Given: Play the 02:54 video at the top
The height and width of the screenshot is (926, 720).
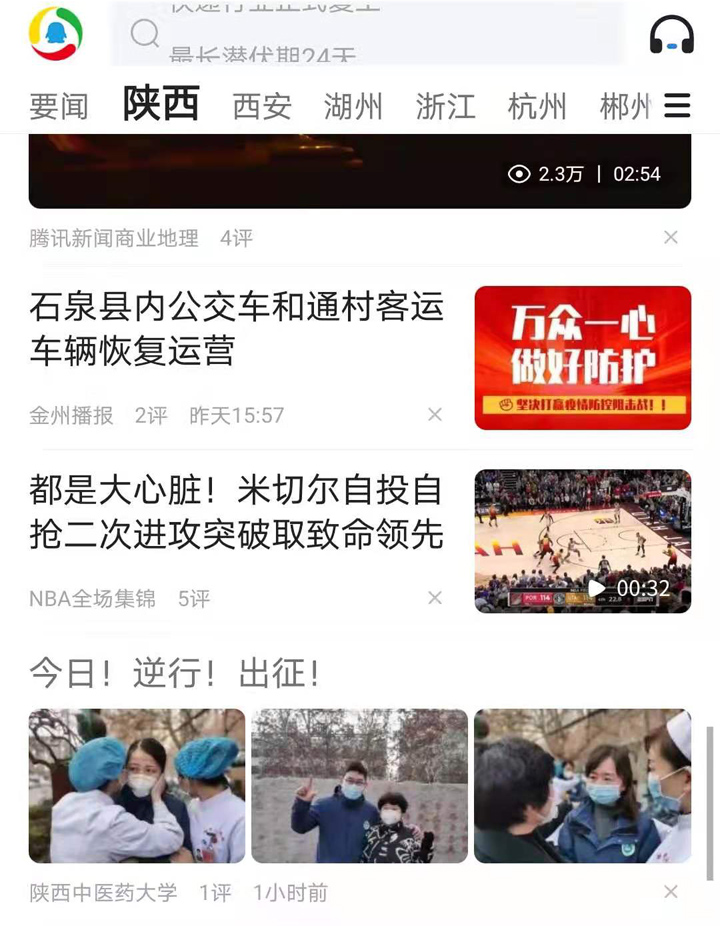Looking at the screenshot, I should [359, 171].
